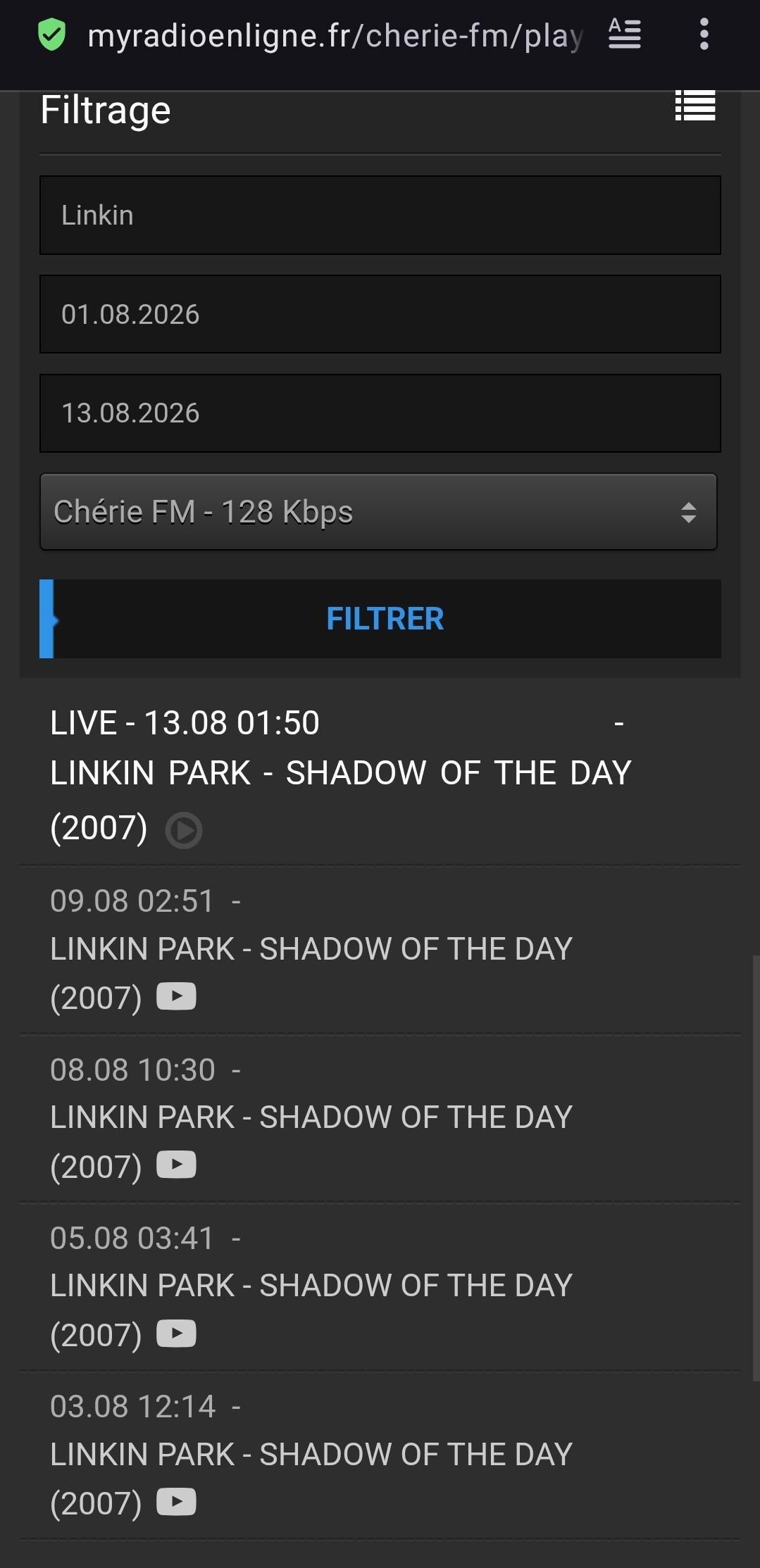Open the reader mode icon
This screenshot has height=1568, width=760.
(x=625, y=34)
